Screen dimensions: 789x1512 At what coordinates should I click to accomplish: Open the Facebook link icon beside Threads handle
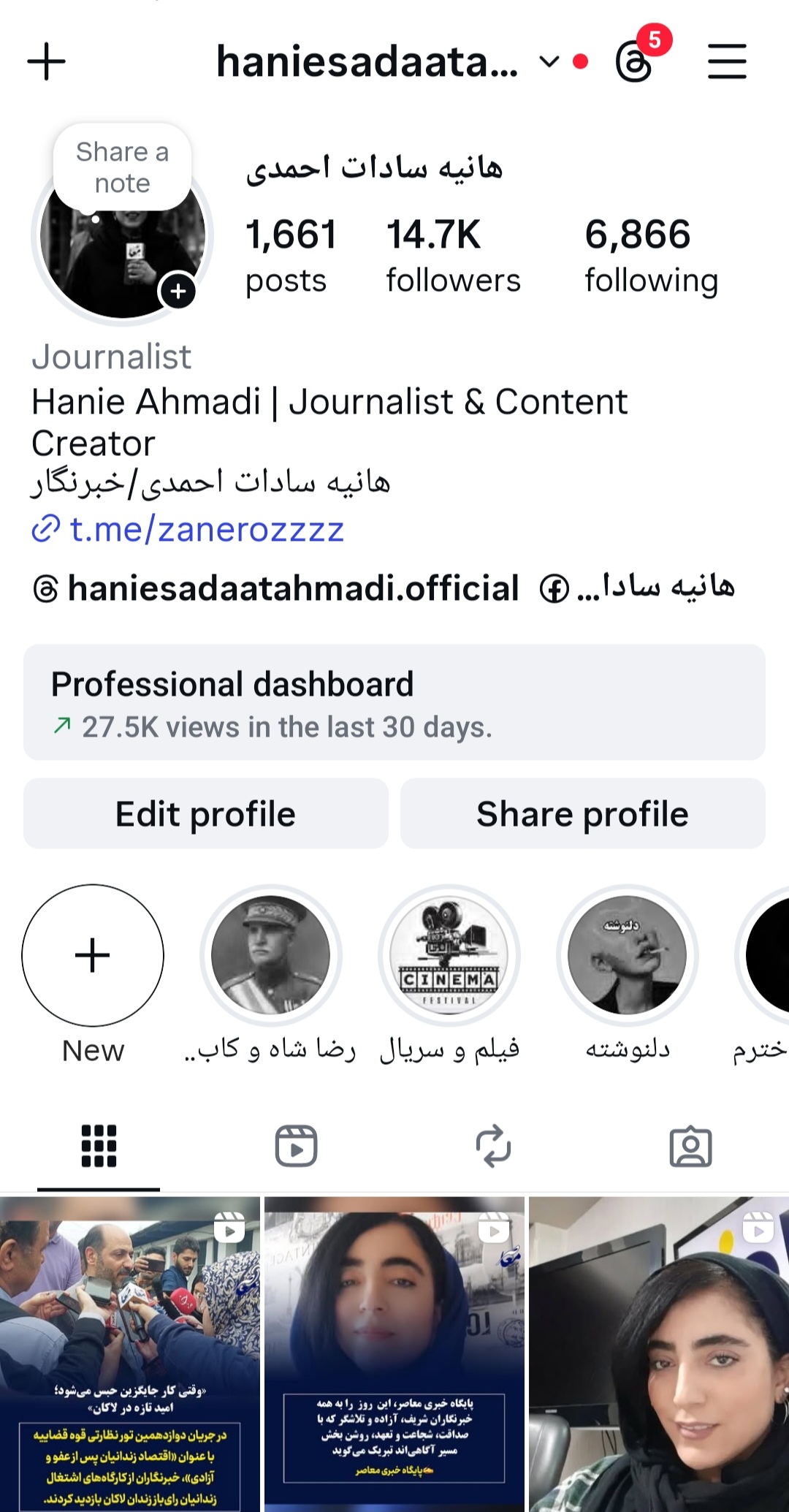coord(555,588)
